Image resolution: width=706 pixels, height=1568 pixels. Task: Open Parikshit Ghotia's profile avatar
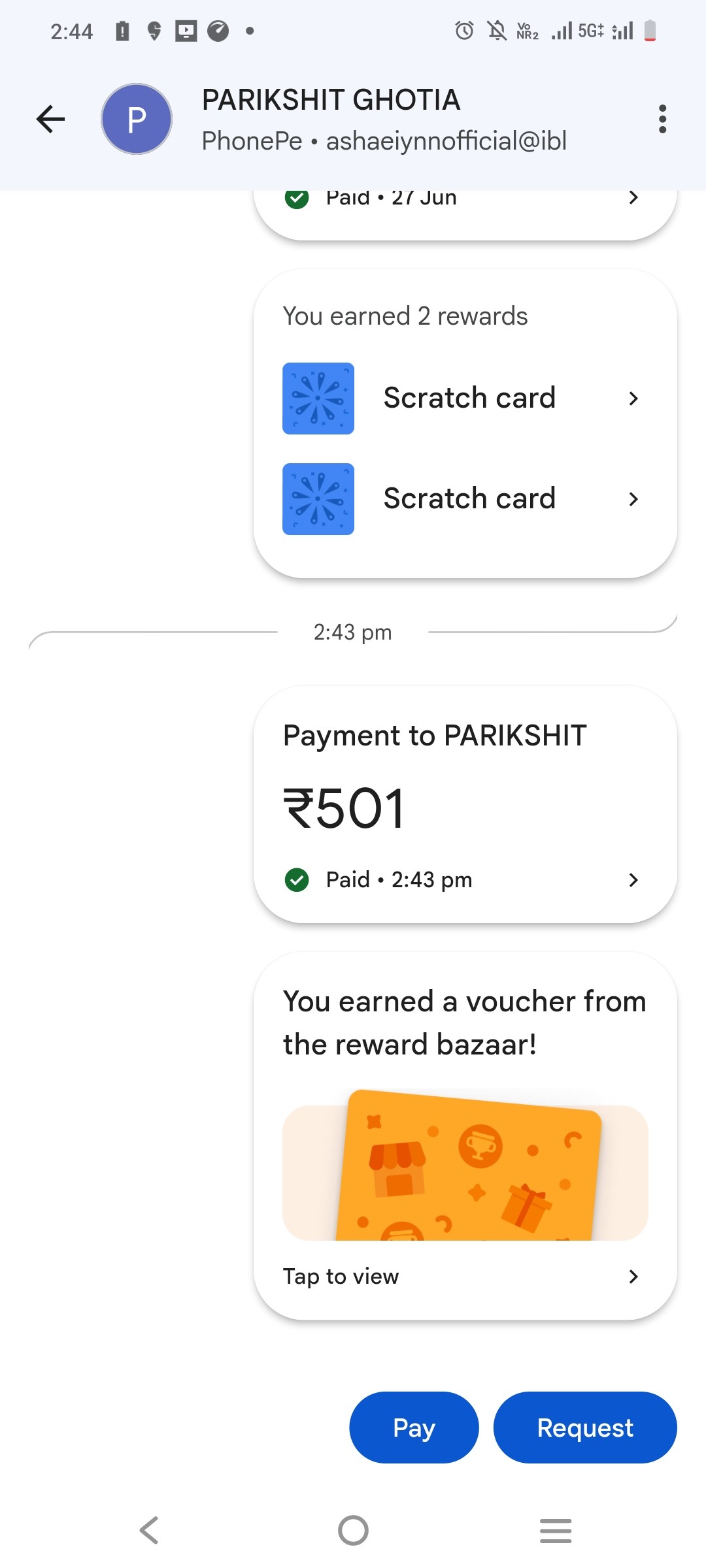tap(137, 119)
